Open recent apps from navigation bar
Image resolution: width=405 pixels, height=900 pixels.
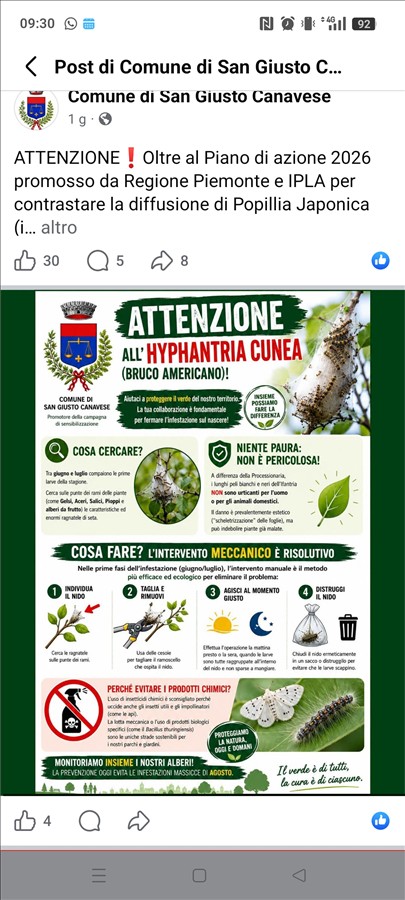coord(99,875)
